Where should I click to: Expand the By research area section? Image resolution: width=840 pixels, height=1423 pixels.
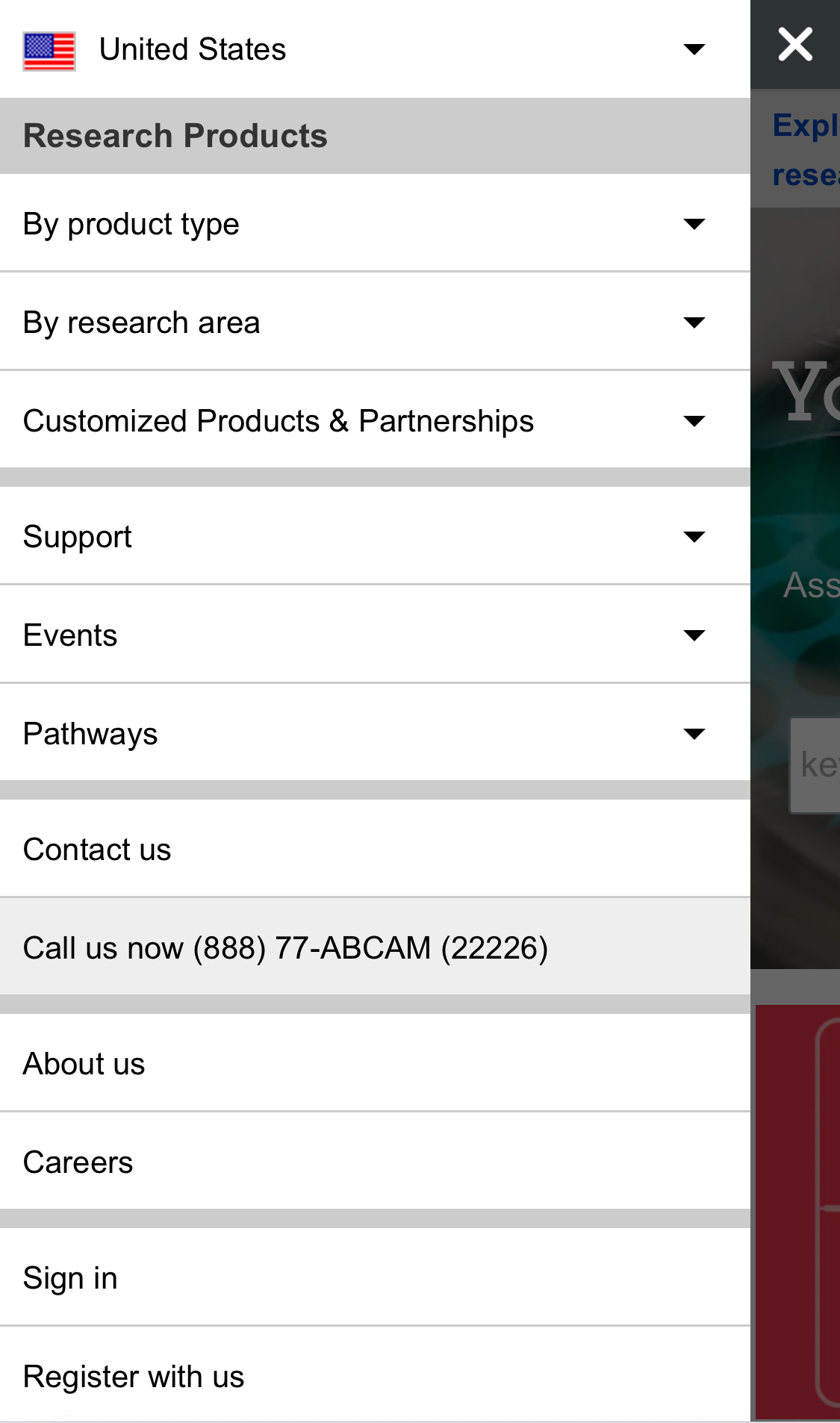pos(695,322)
